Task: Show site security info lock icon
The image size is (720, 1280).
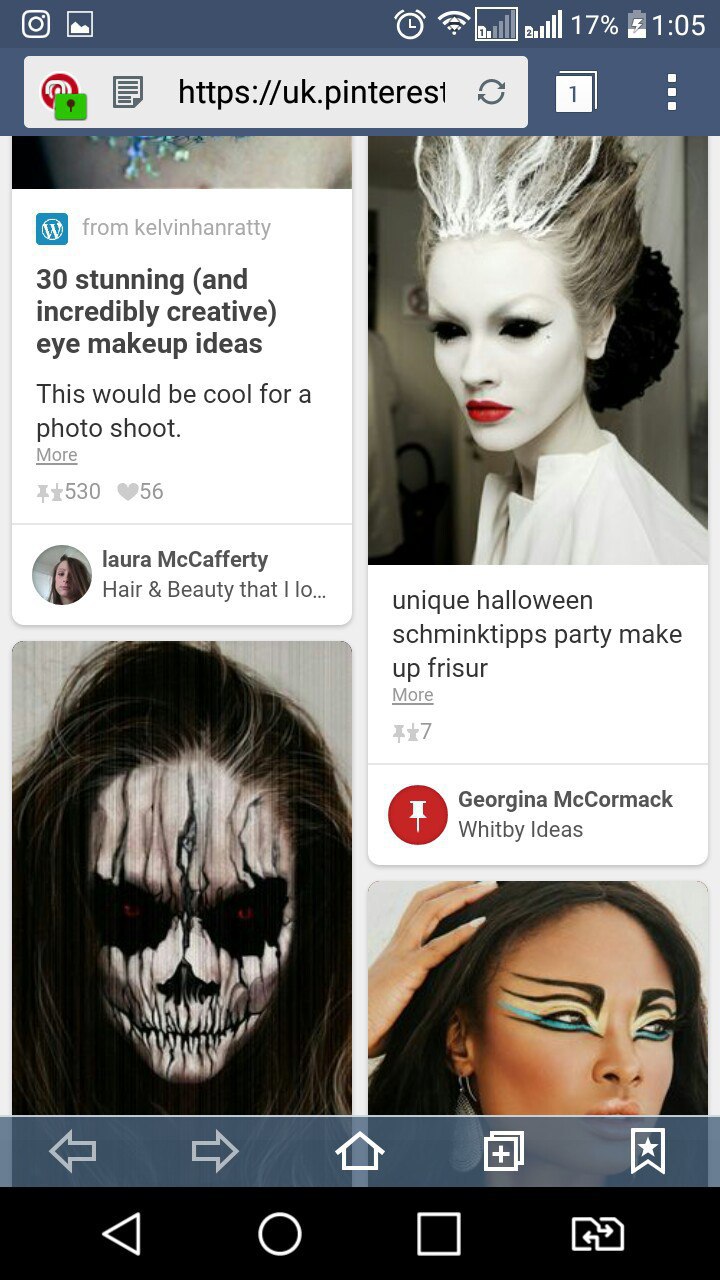Action: click(x=68, y=104)
